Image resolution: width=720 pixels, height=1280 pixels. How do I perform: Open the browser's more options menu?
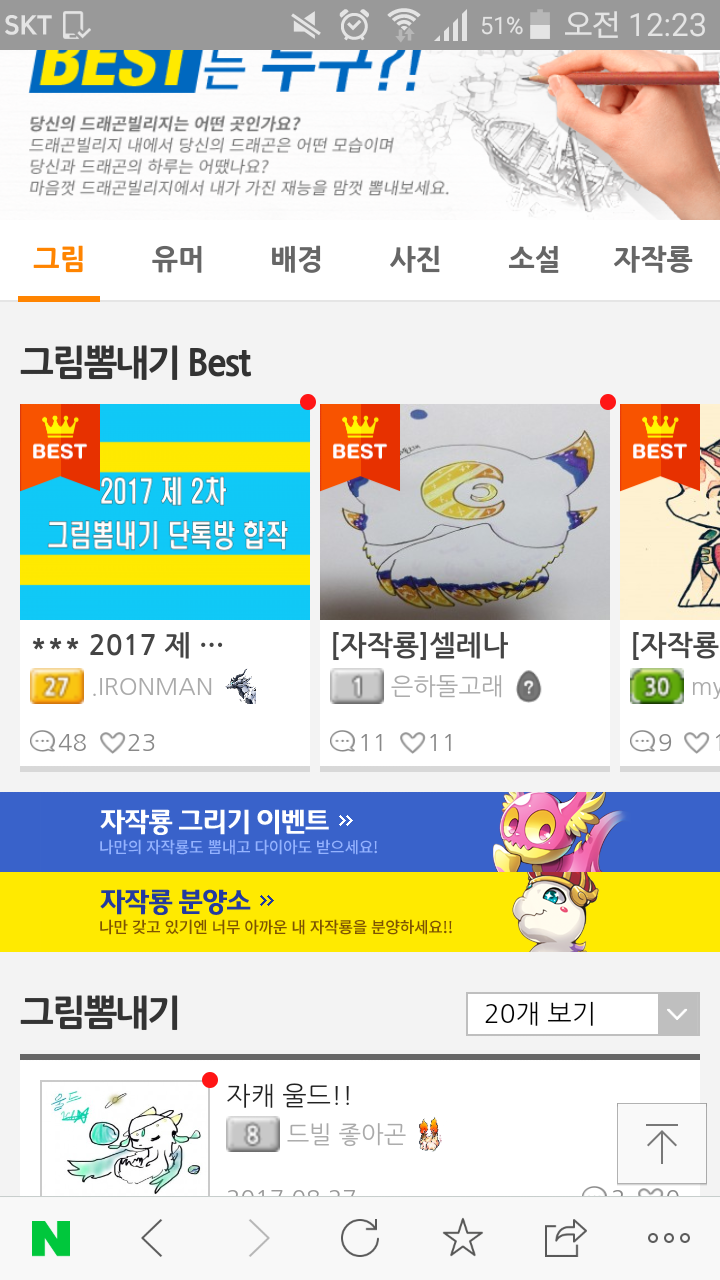click(668, 1239)
